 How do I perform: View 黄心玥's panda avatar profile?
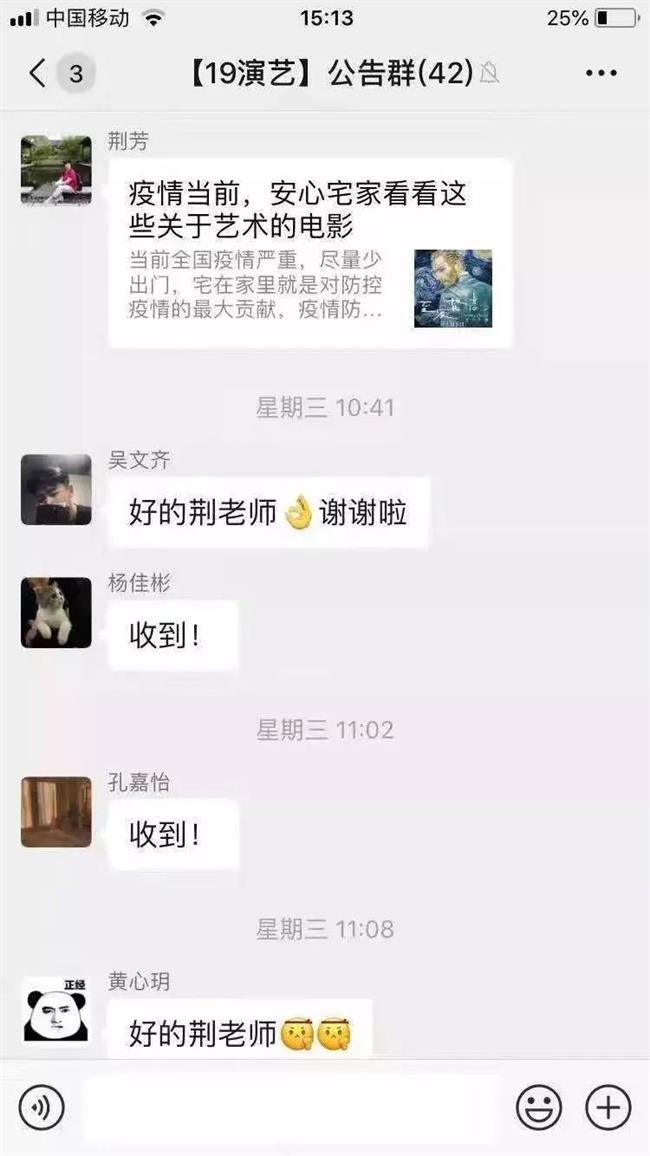click(56, 1010)
